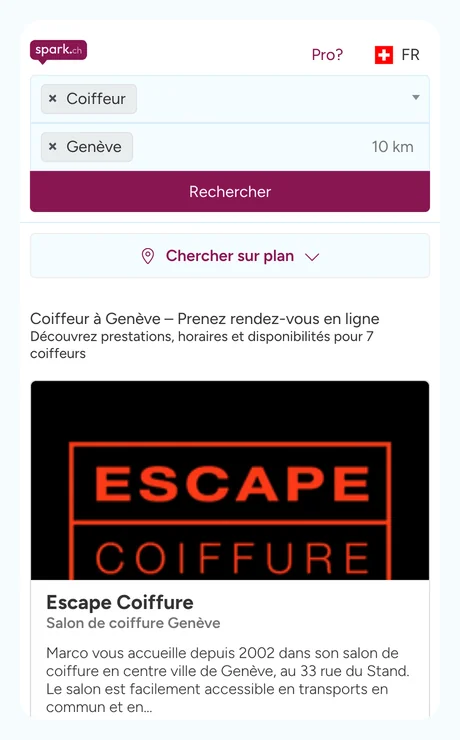Tap the Rechercher button
460x740 pixels.
coord(230,192)
